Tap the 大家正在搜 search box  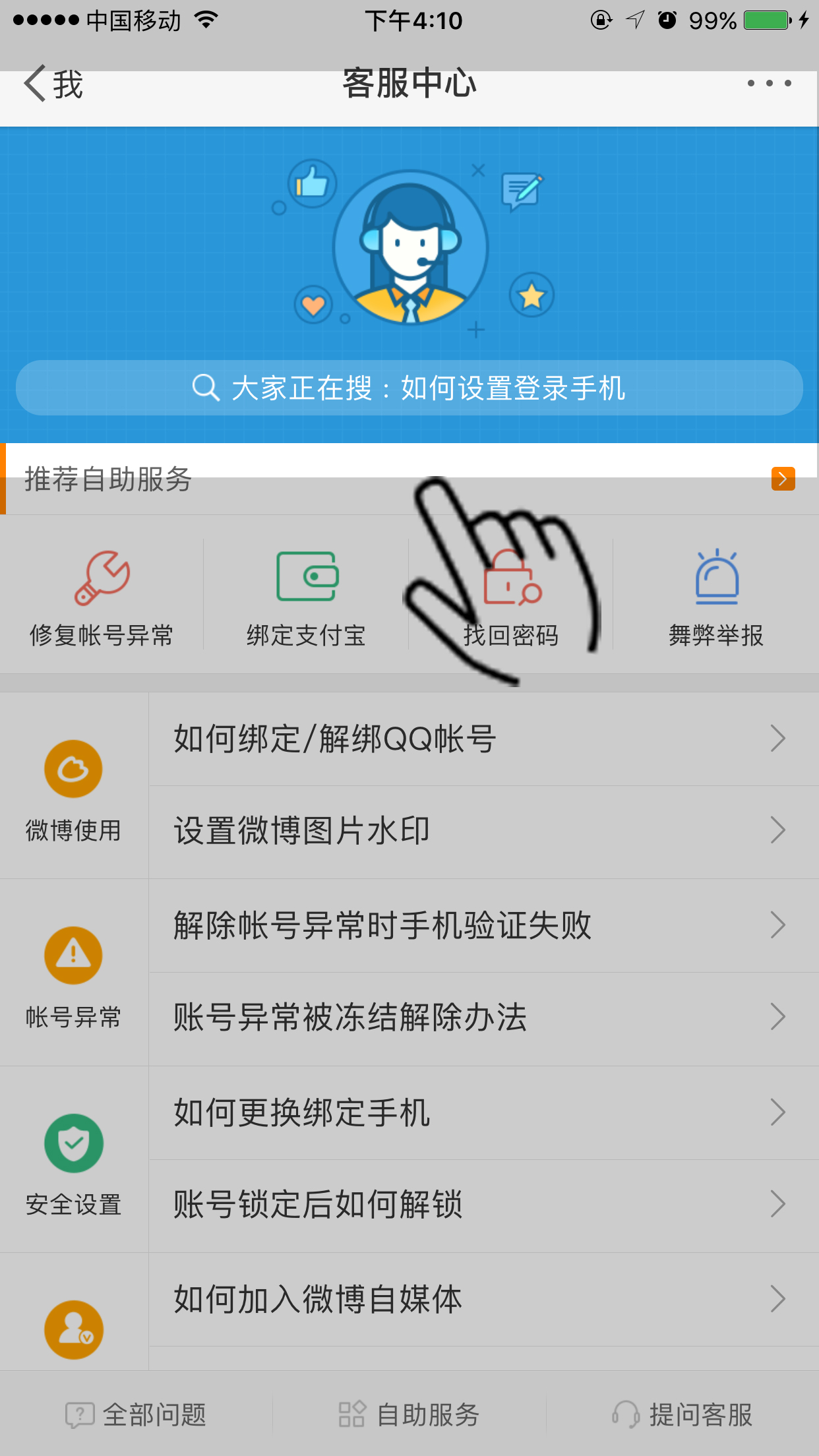coord(409,388)
